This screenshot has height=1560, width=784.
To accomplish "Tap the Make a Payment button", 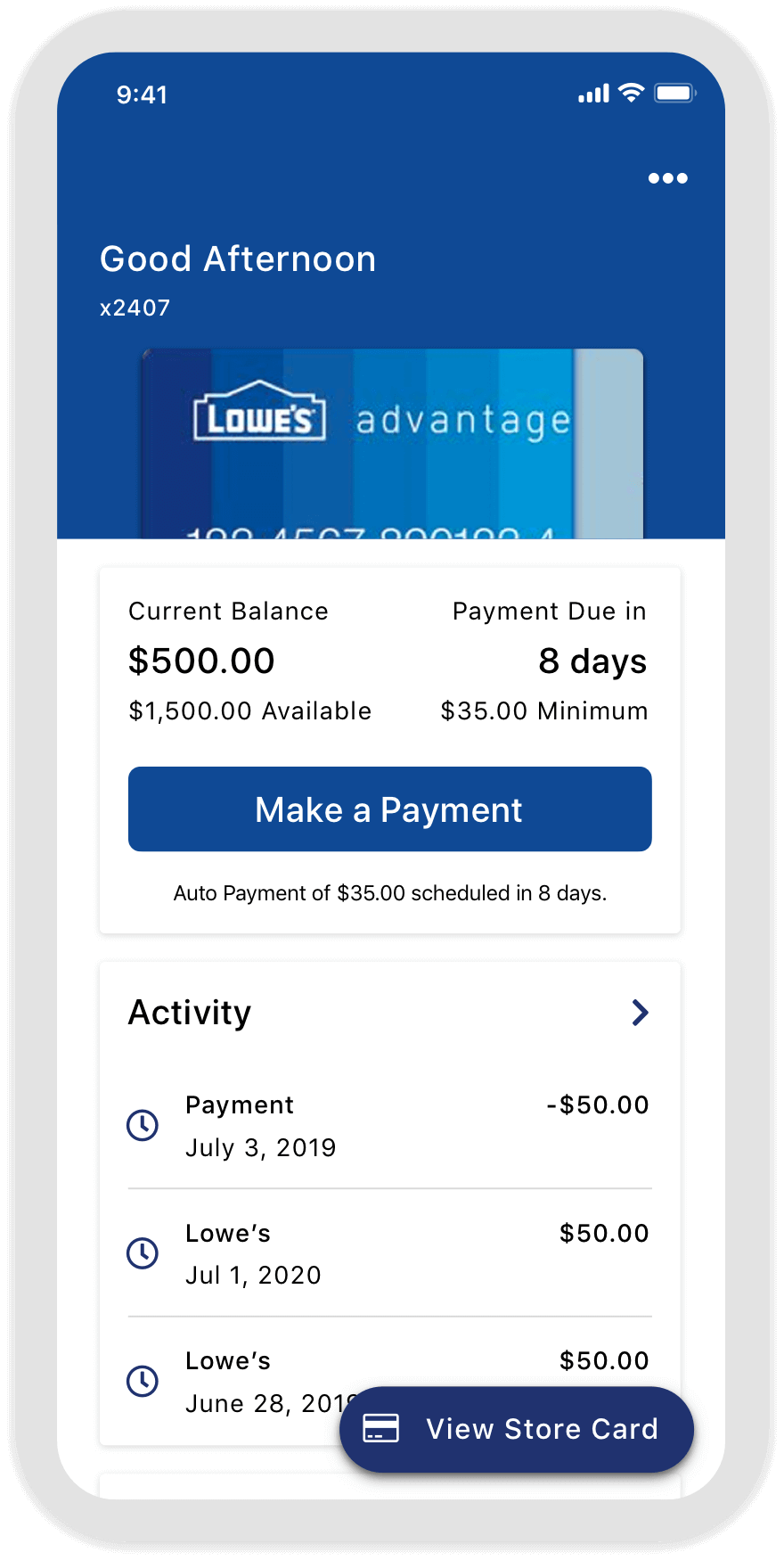I will 389,809.
